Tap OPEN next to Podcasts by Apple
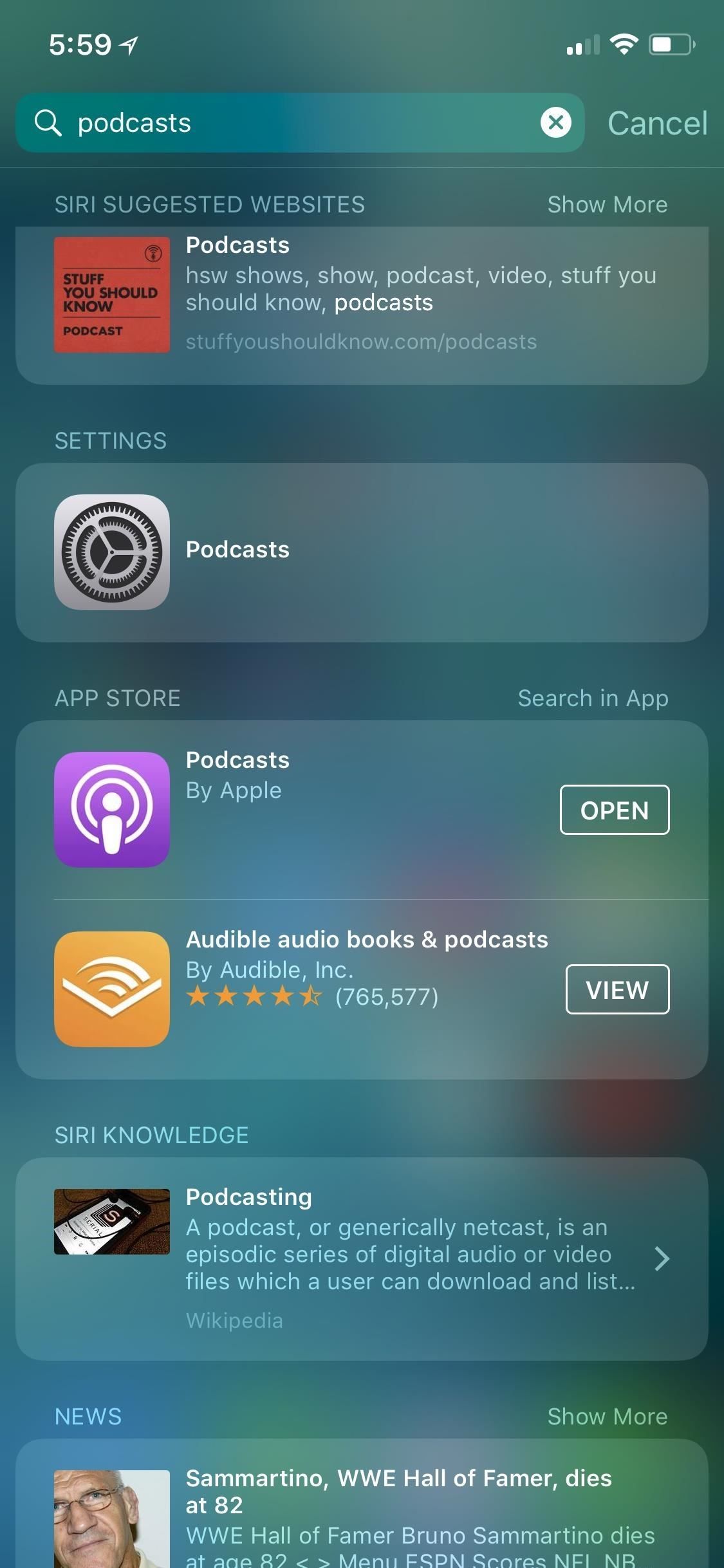724x1568 pixels. [614, 809]
